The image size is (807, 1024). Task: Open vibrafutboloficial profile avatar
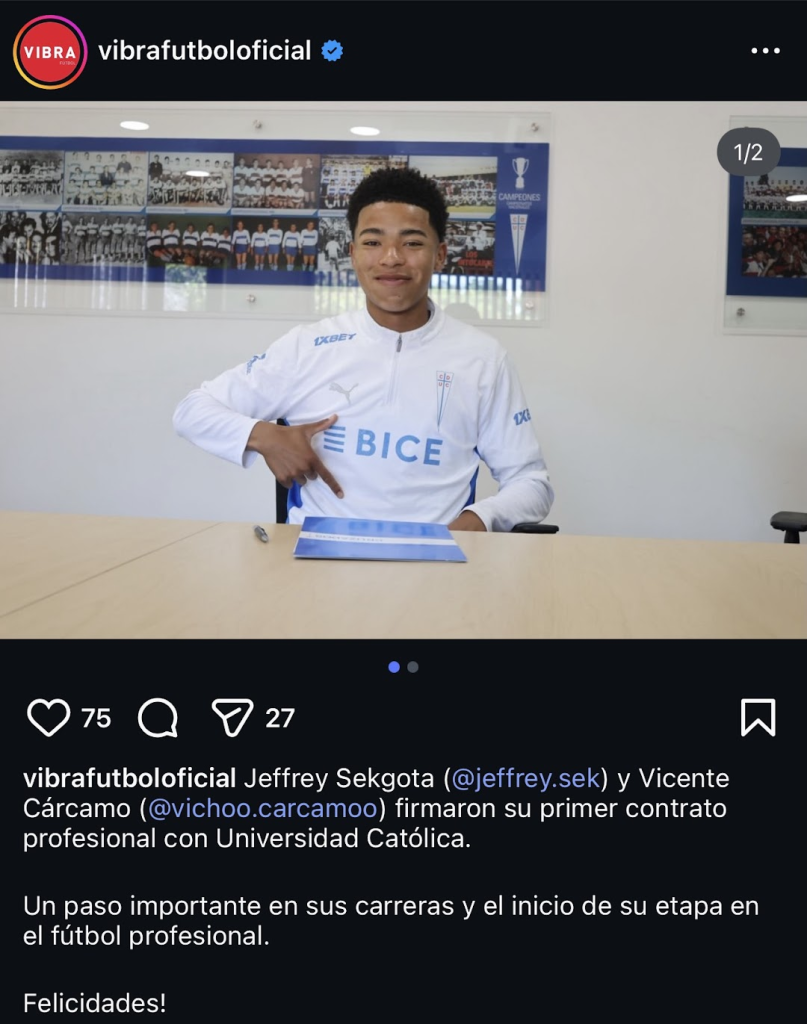[50, 51]
